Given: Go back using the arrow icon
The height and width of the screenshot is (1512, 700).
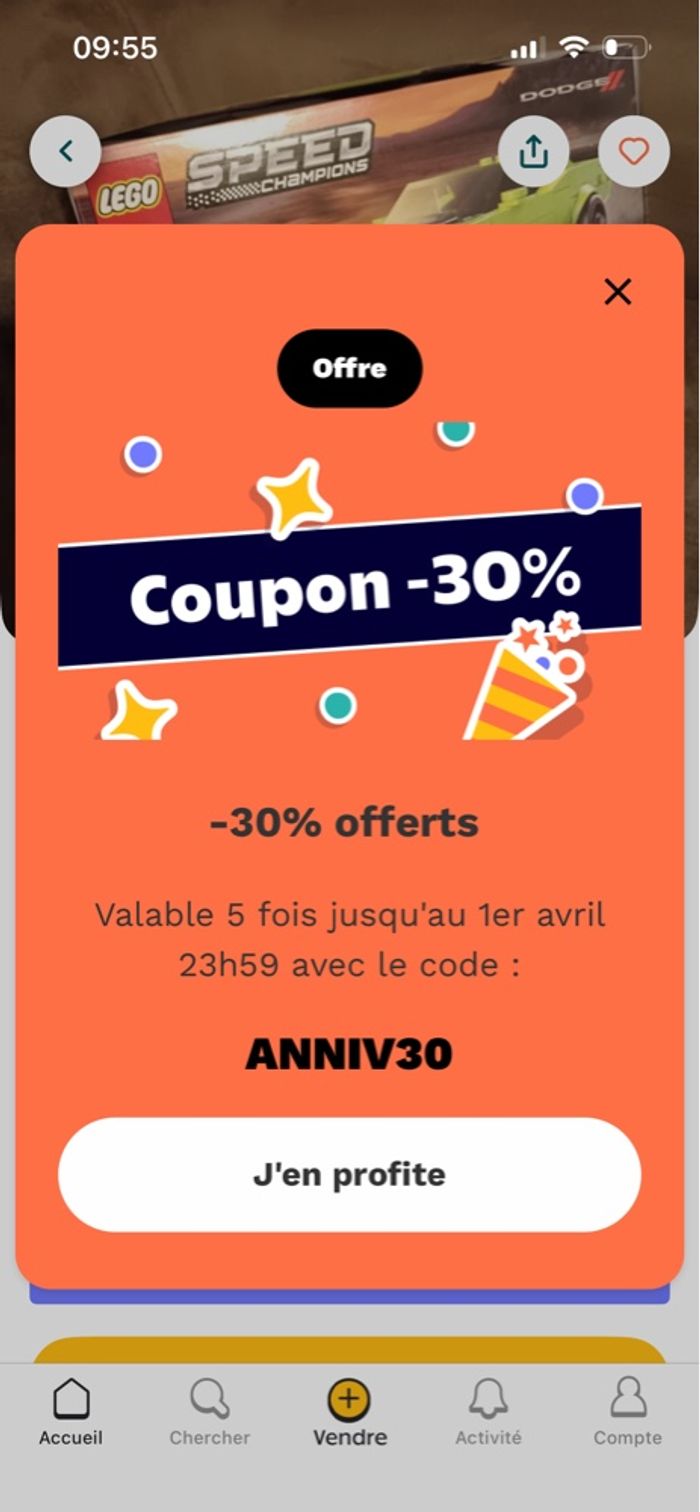Looking at the screenshot, I should [66, 152].
